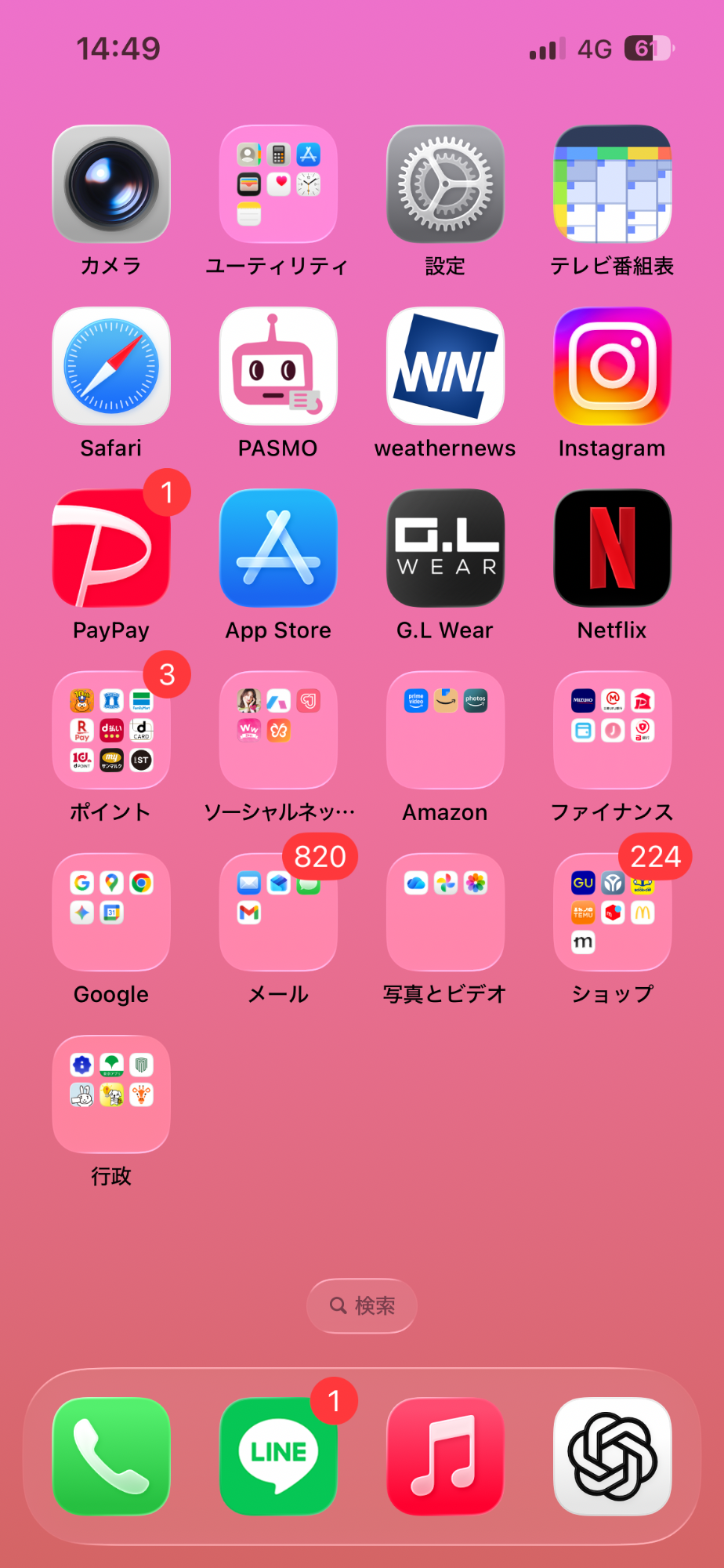724x1568 pixels.
Task: Open the PASMO app
Action: pos(278,366)
